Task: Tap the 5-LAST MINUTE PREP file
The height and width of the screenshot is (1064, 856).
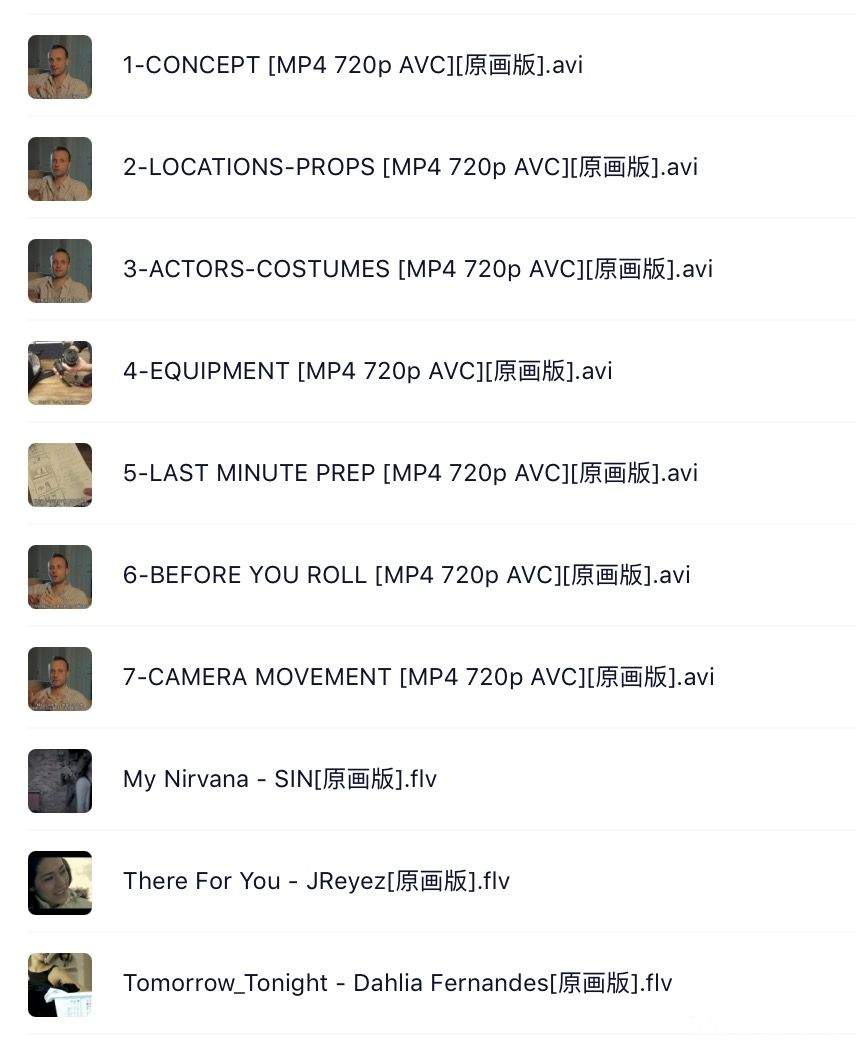Action: [x=410, y=474]
